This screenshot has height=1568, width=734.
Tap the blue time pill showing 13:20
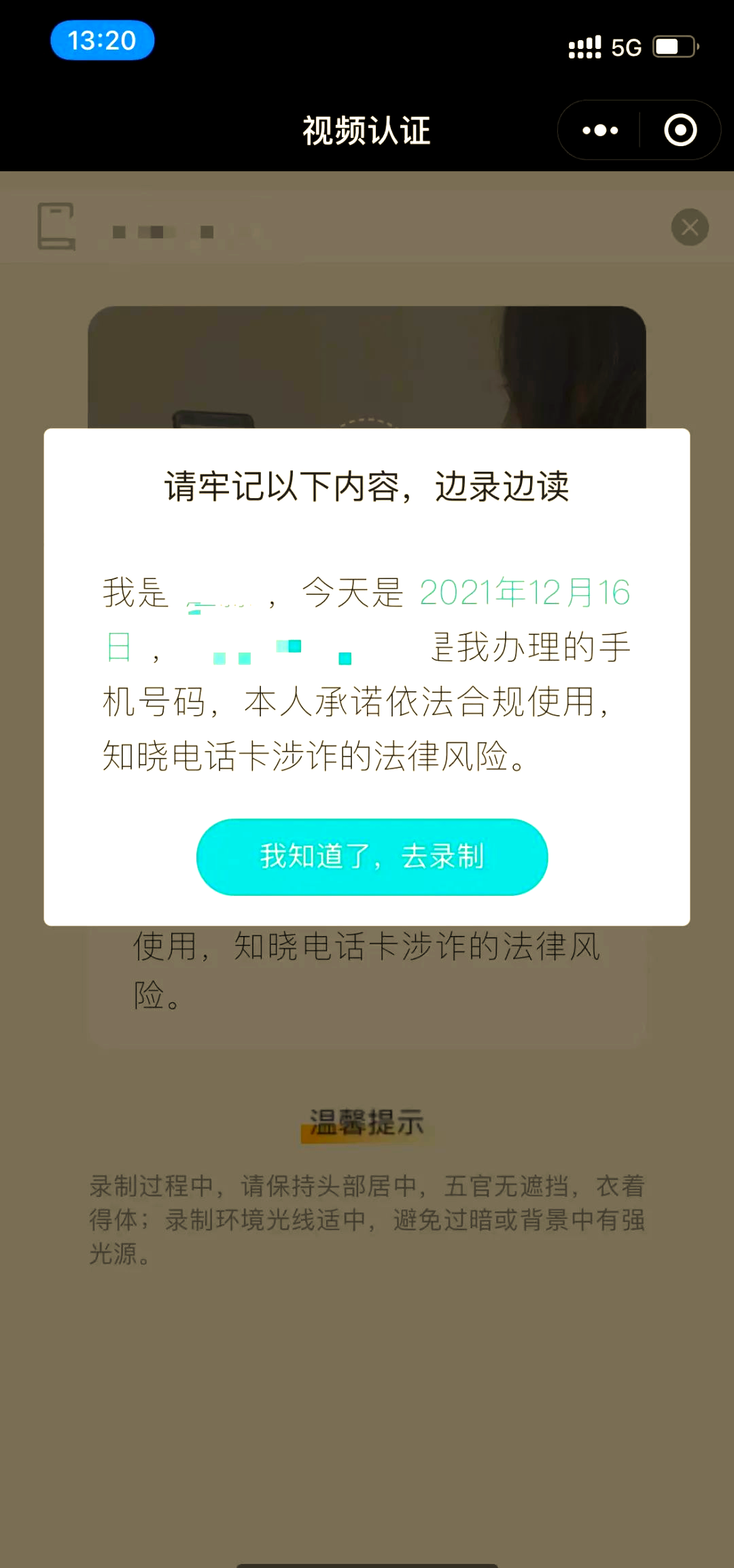[x=102, y=39]
